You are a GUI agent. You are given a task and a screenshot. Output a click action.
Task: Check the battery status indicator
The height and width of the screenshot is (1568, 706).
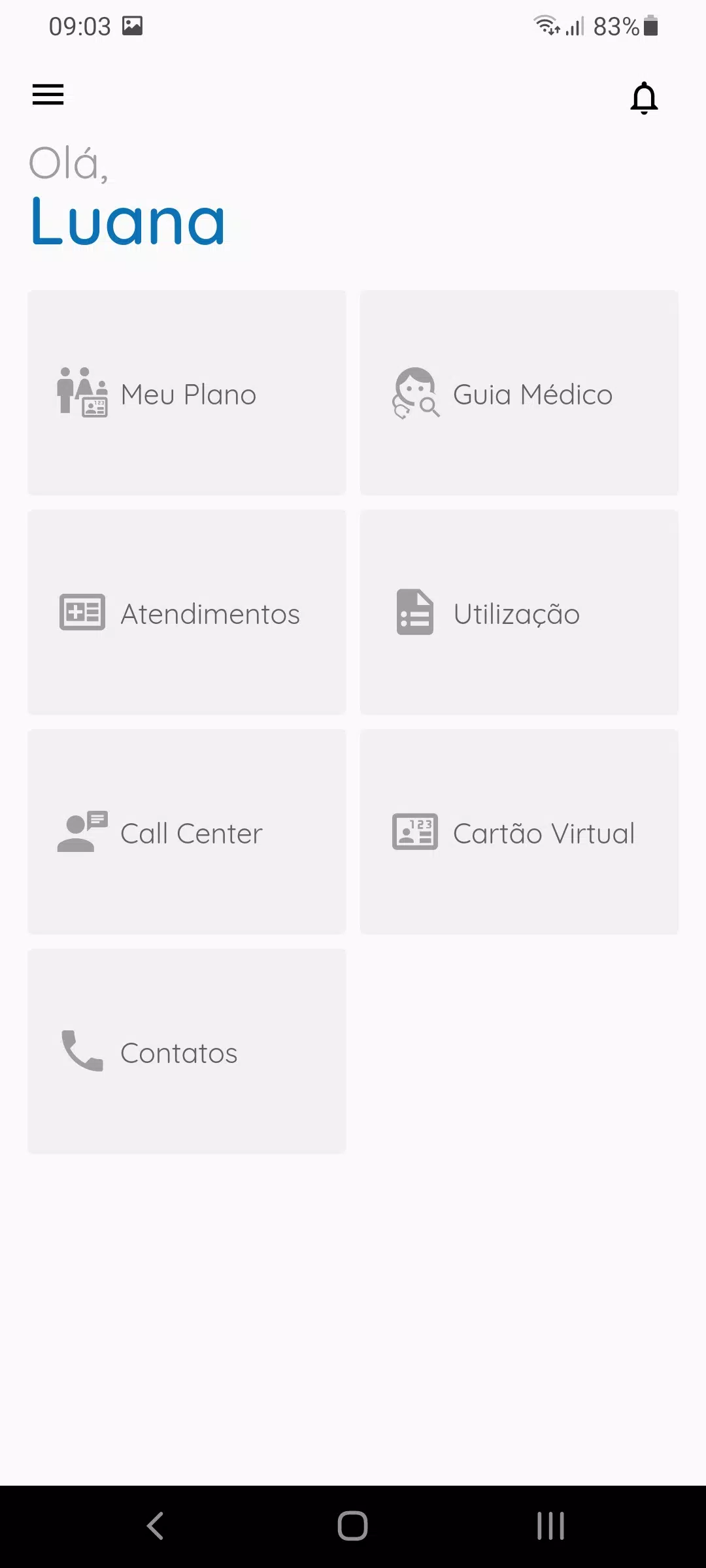click(652, 26)
